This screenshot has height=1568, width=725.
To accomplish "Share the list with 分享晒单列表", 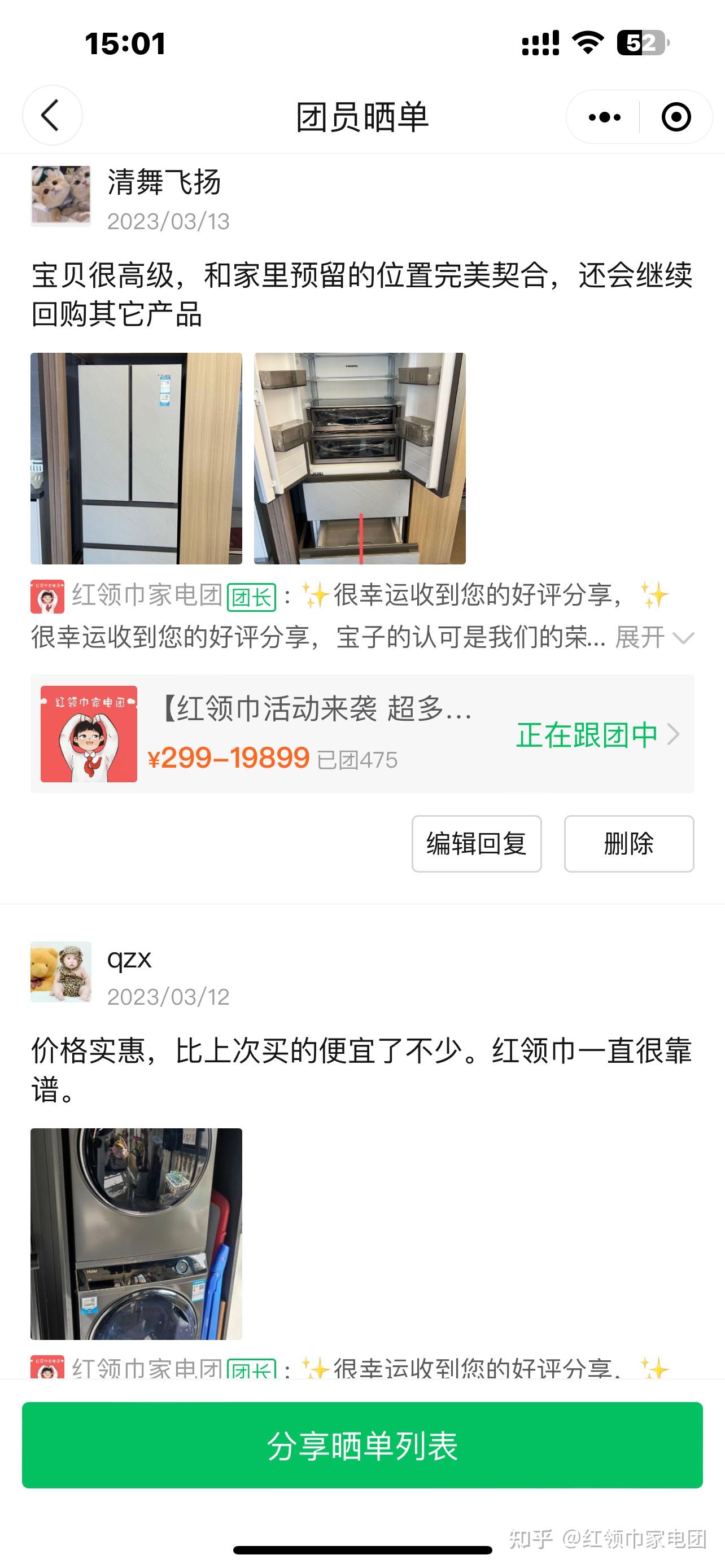I will pyautogui.click(x=362, y=1446).
